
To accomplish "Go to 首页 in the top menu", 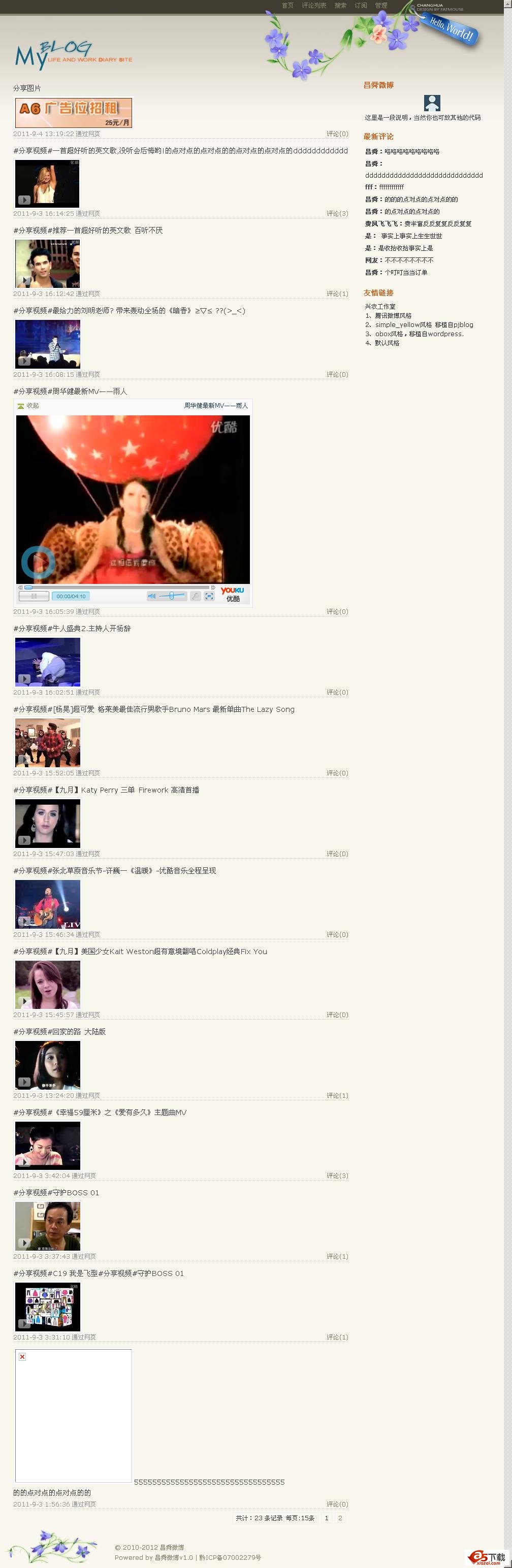I will 287,6.
